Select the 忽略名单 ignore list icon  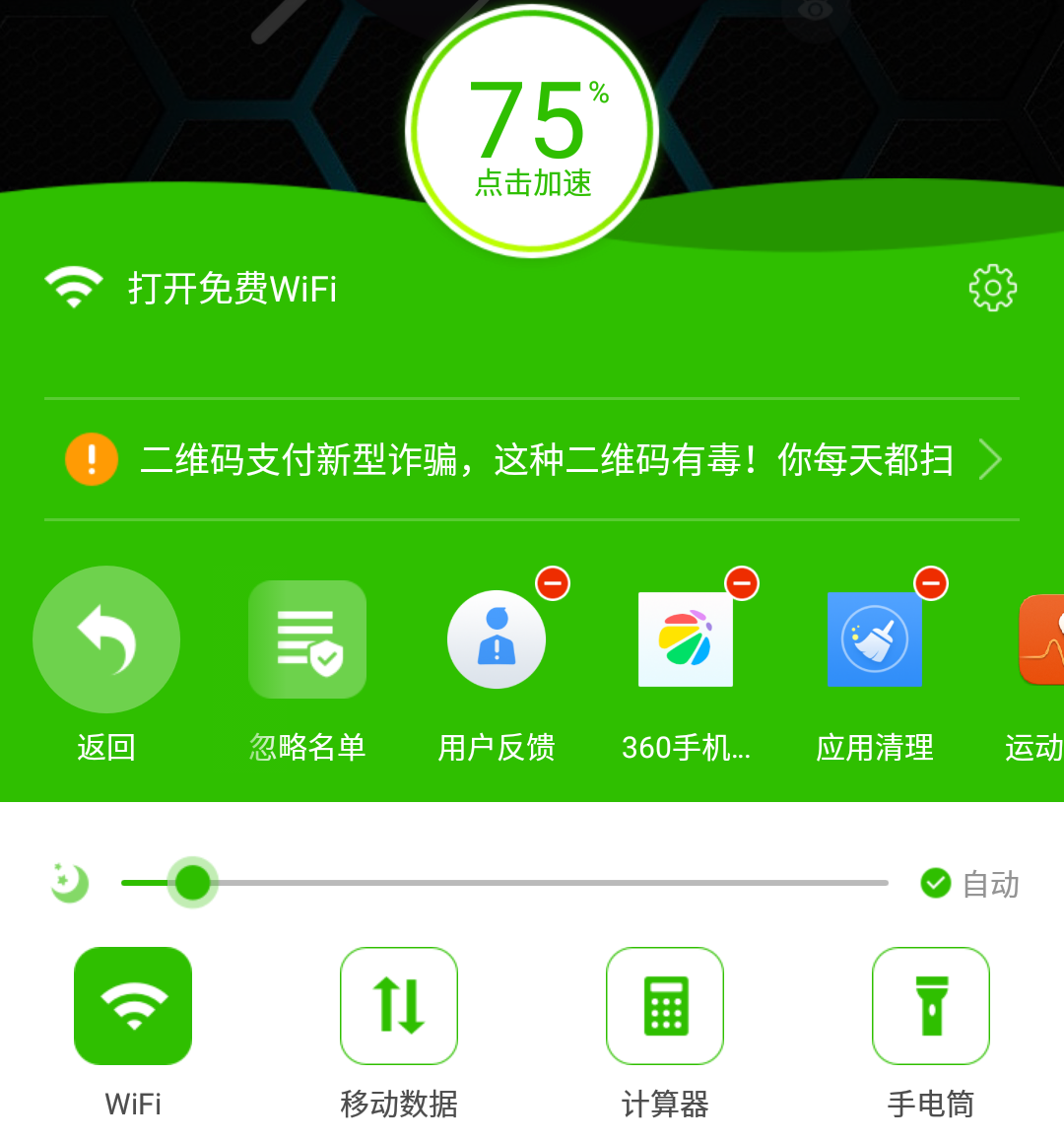(307, 638)
